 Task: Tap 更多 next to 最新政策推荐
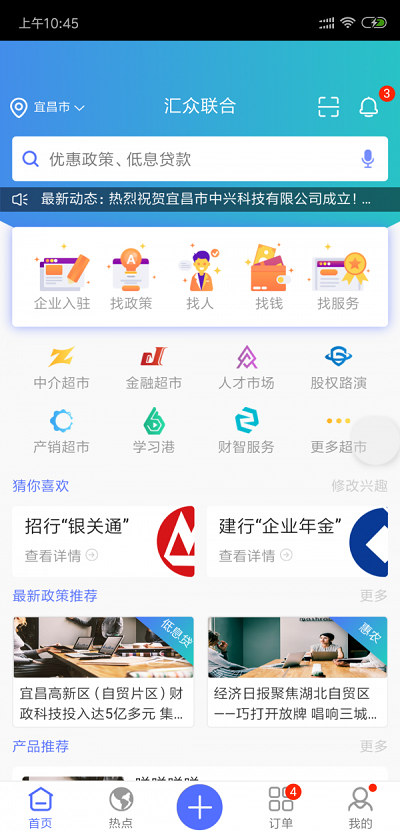(374, 596)
